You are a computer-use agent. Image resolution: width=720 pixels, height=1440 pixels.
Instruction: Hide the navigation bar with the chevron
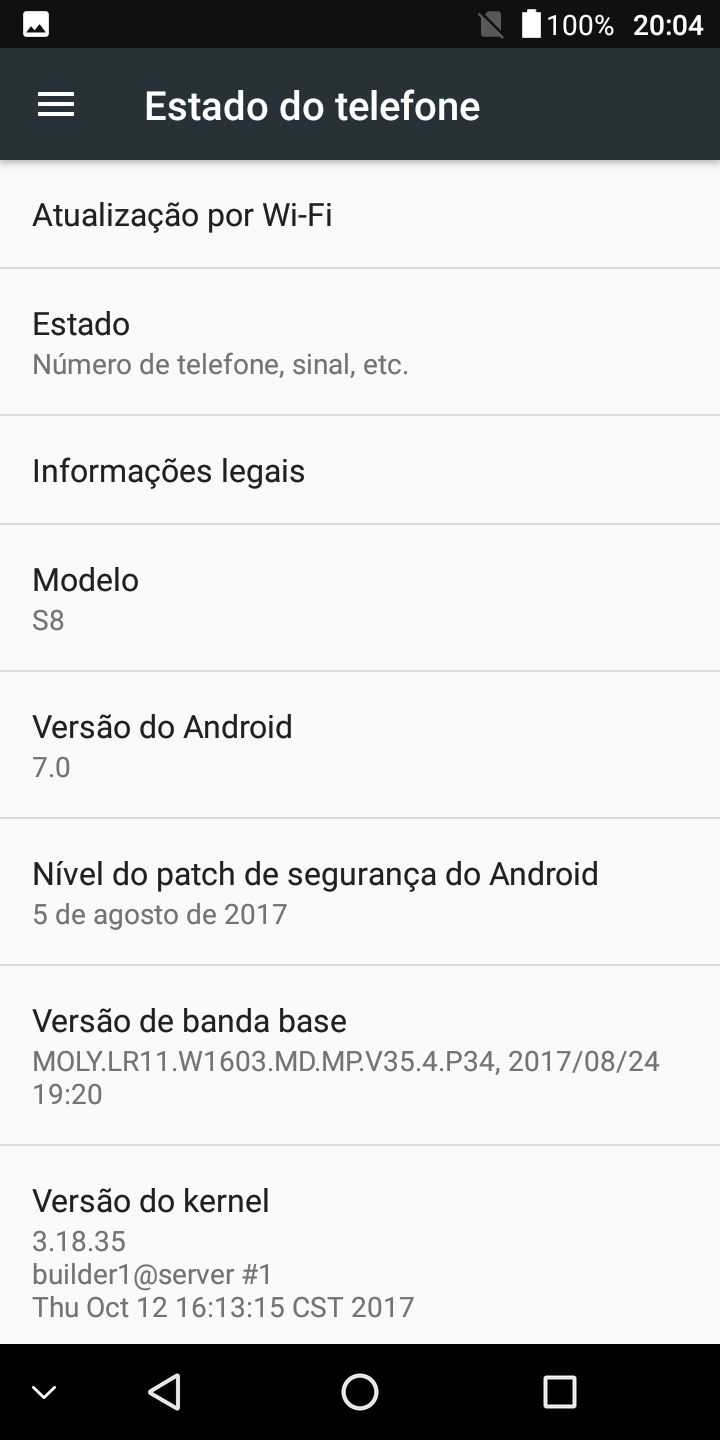point(44,1391)
